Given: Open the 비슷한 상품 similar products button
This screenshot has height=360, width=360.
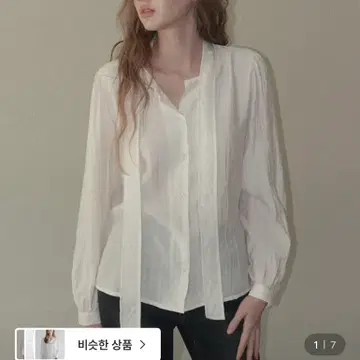Looking at the screenshot, I should (88, 344).
